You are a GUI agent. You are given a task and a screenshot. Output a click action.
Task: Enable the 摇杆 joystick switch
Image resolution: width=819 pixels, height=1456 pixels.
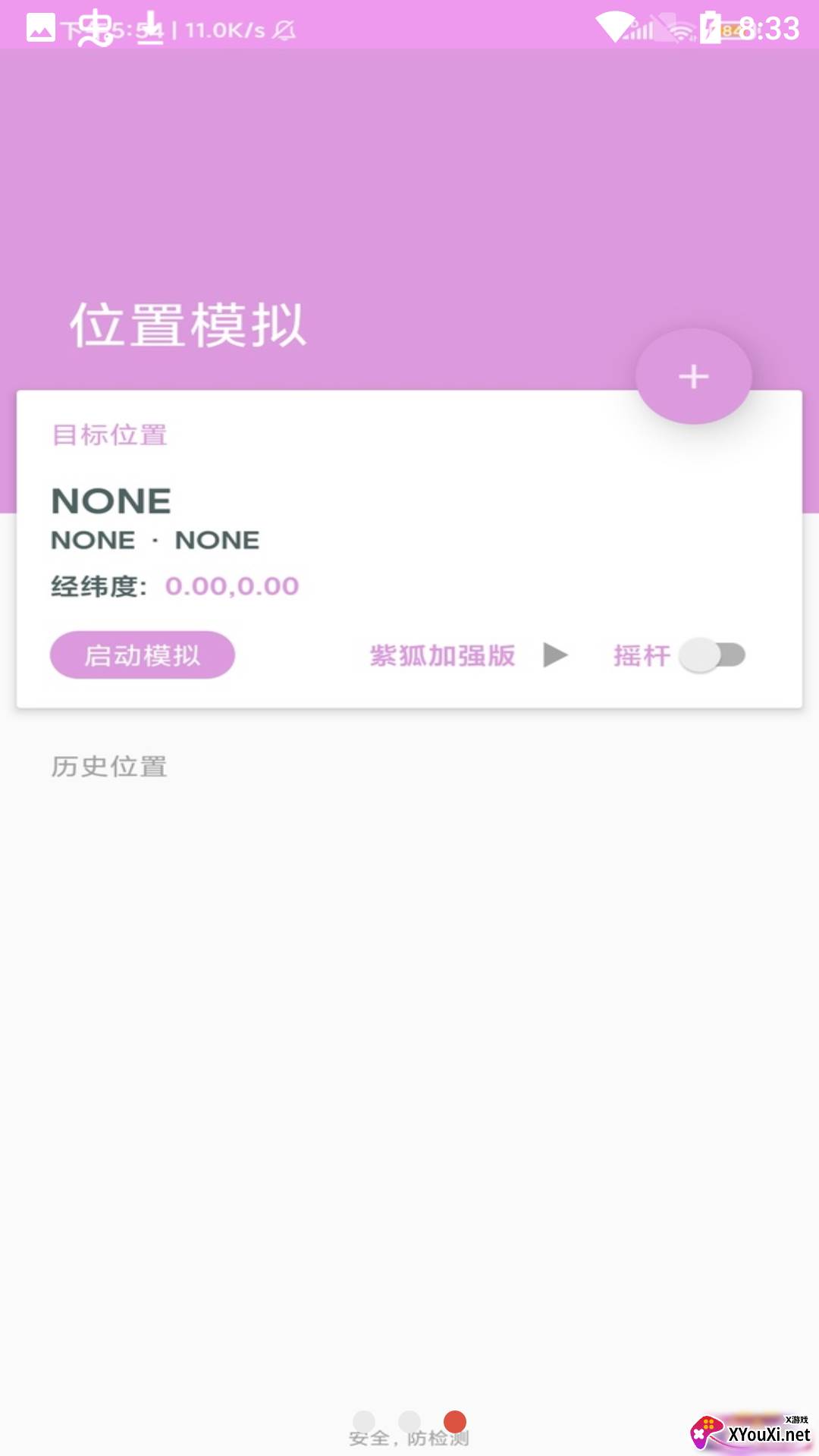point(712,655)
